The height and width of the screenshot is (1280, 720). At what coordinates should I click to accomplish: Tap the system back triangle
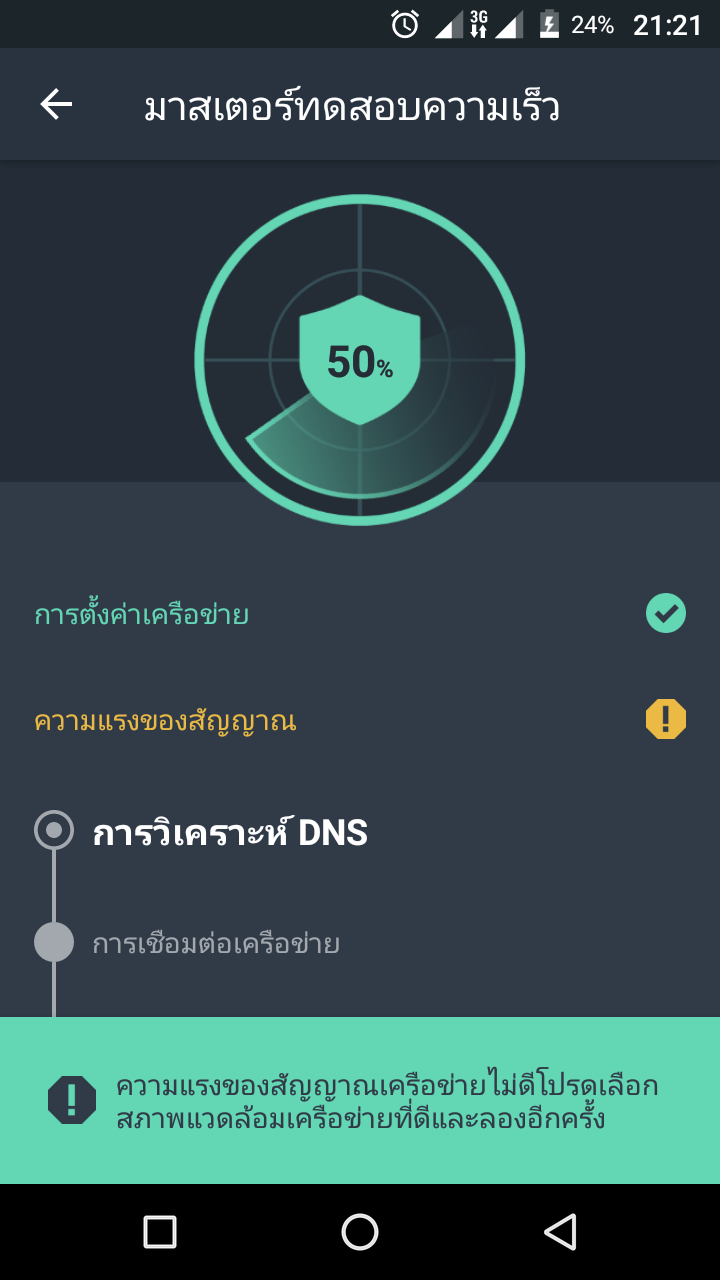[x=560, y=1231]
